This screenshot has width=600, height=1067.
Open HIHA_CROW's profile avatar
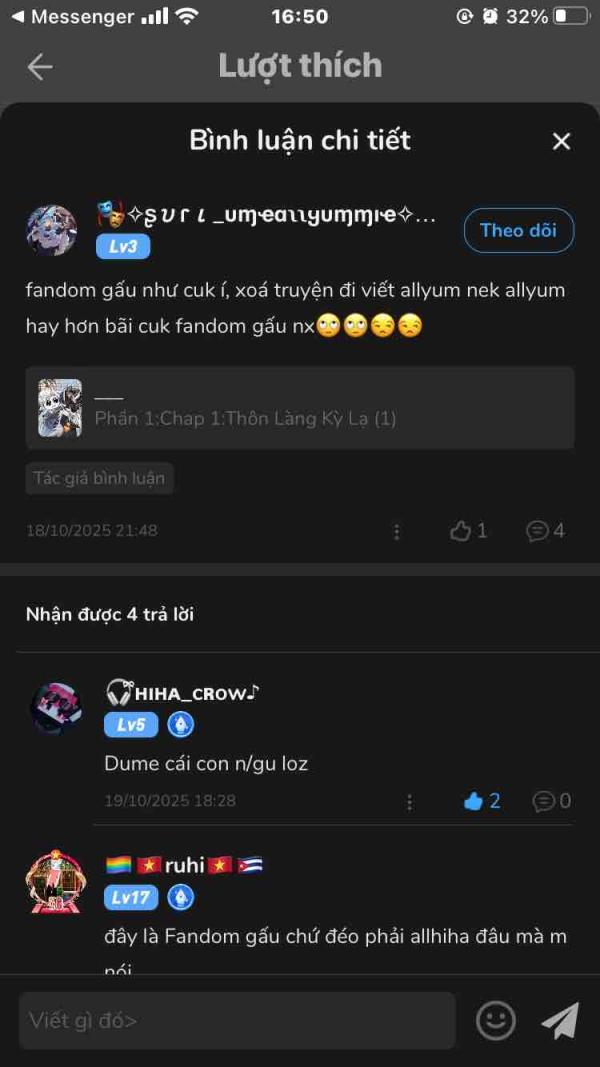pyautogui.click(x=55, y=708)
